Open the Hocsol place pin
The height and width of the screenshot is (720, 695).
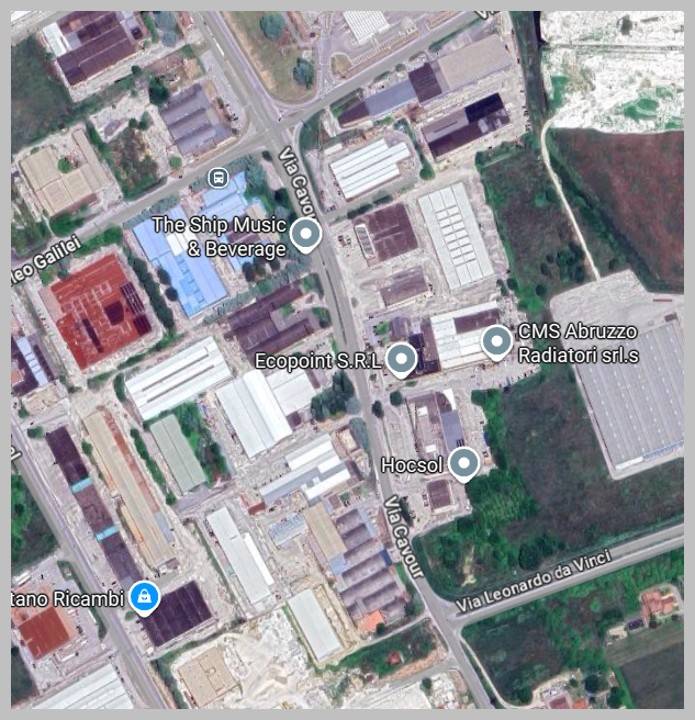pos(462,463)
